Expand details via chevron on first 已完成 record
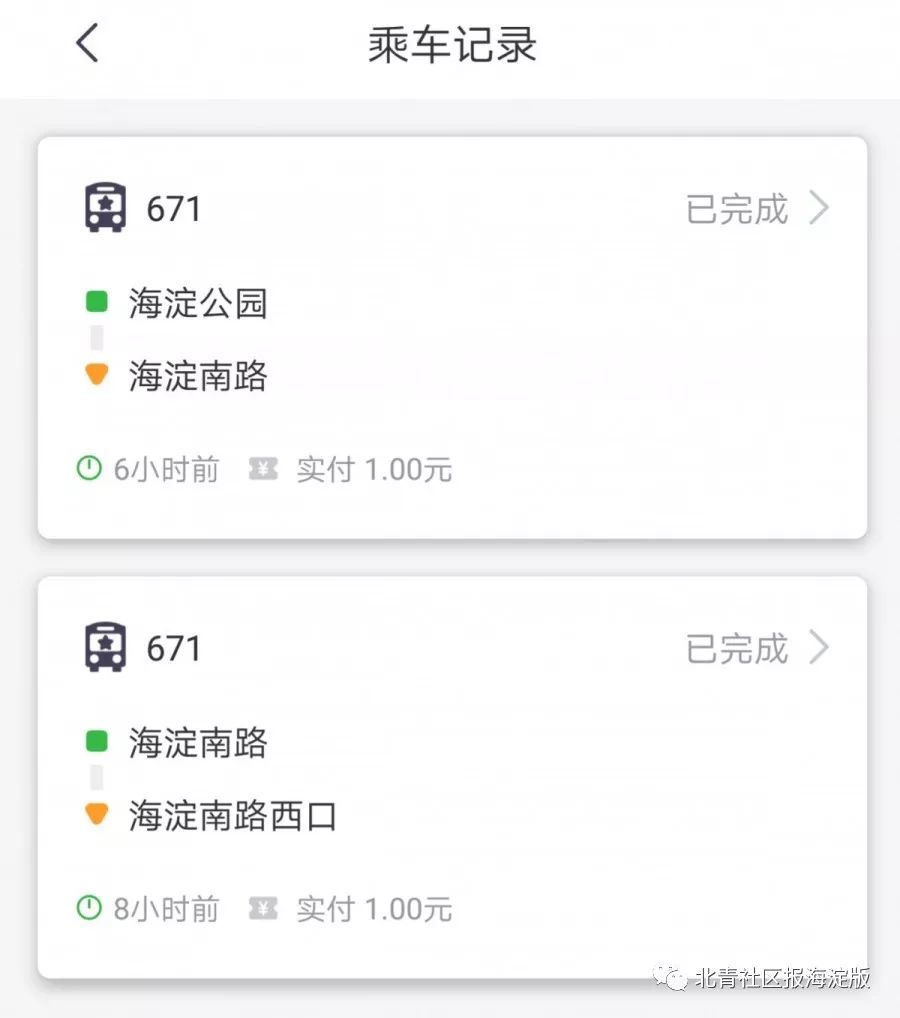900x1018 pixels. click(820, 207)
